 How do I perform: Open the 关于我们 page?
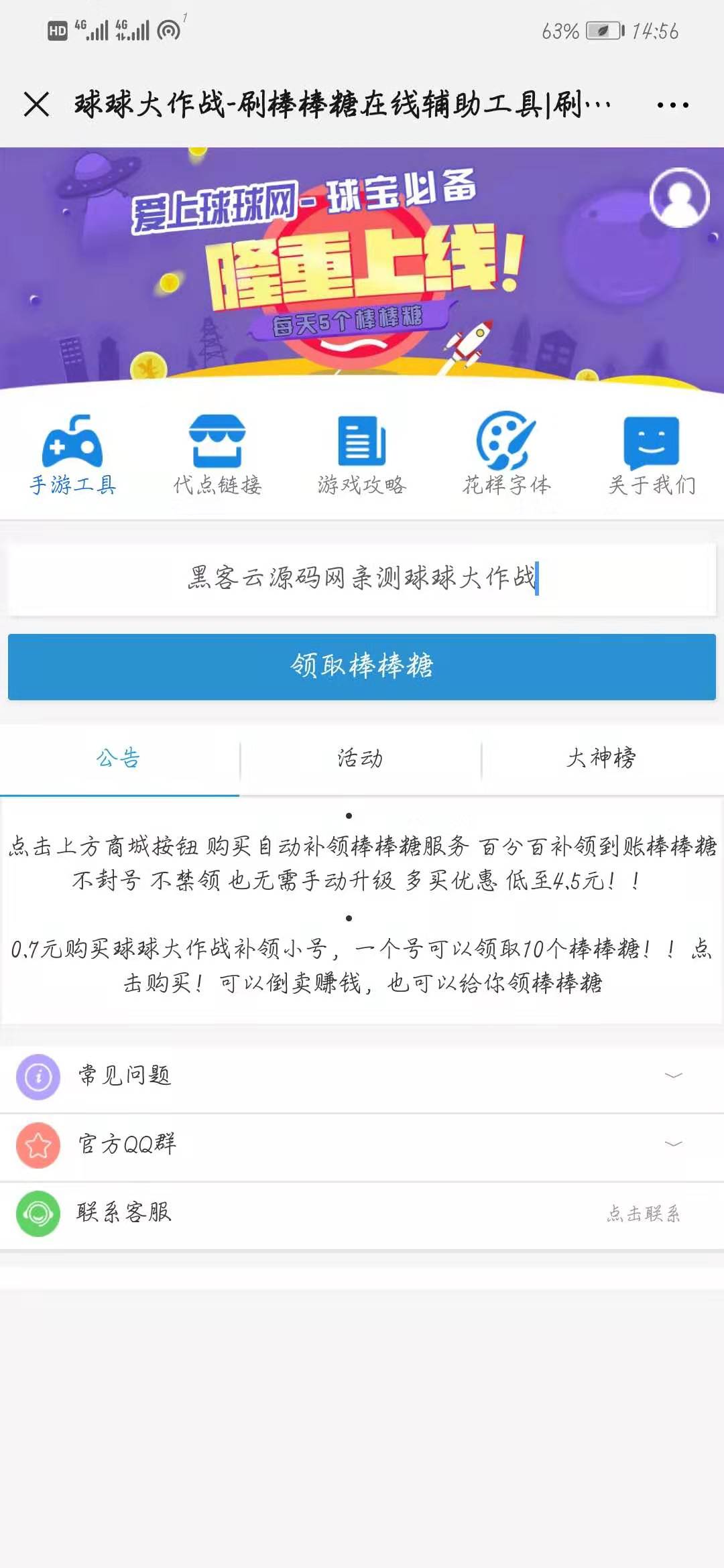(x=652, y=454)
